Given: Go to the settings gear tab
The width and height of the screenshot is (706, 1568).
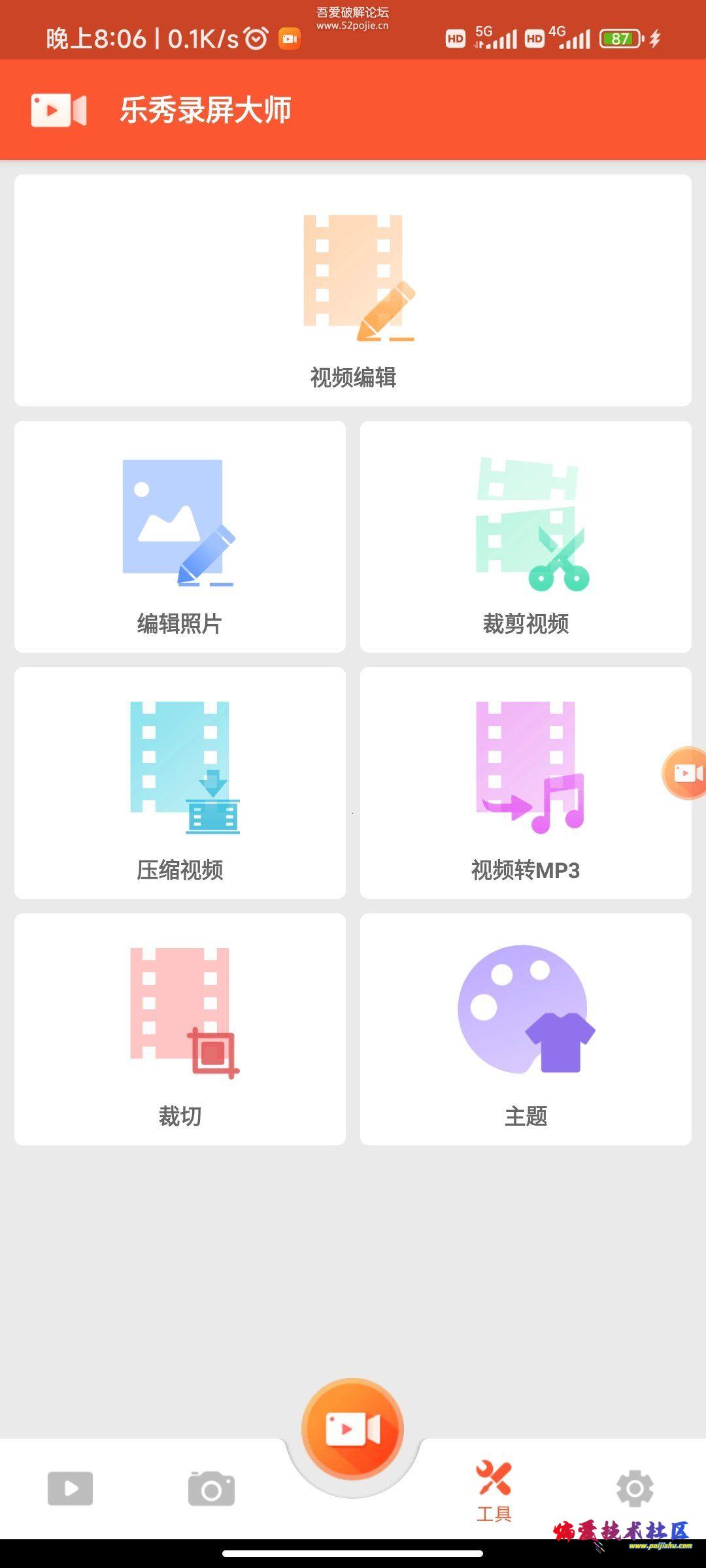Looking at the screenshot, I should [x=635, y=1489].
